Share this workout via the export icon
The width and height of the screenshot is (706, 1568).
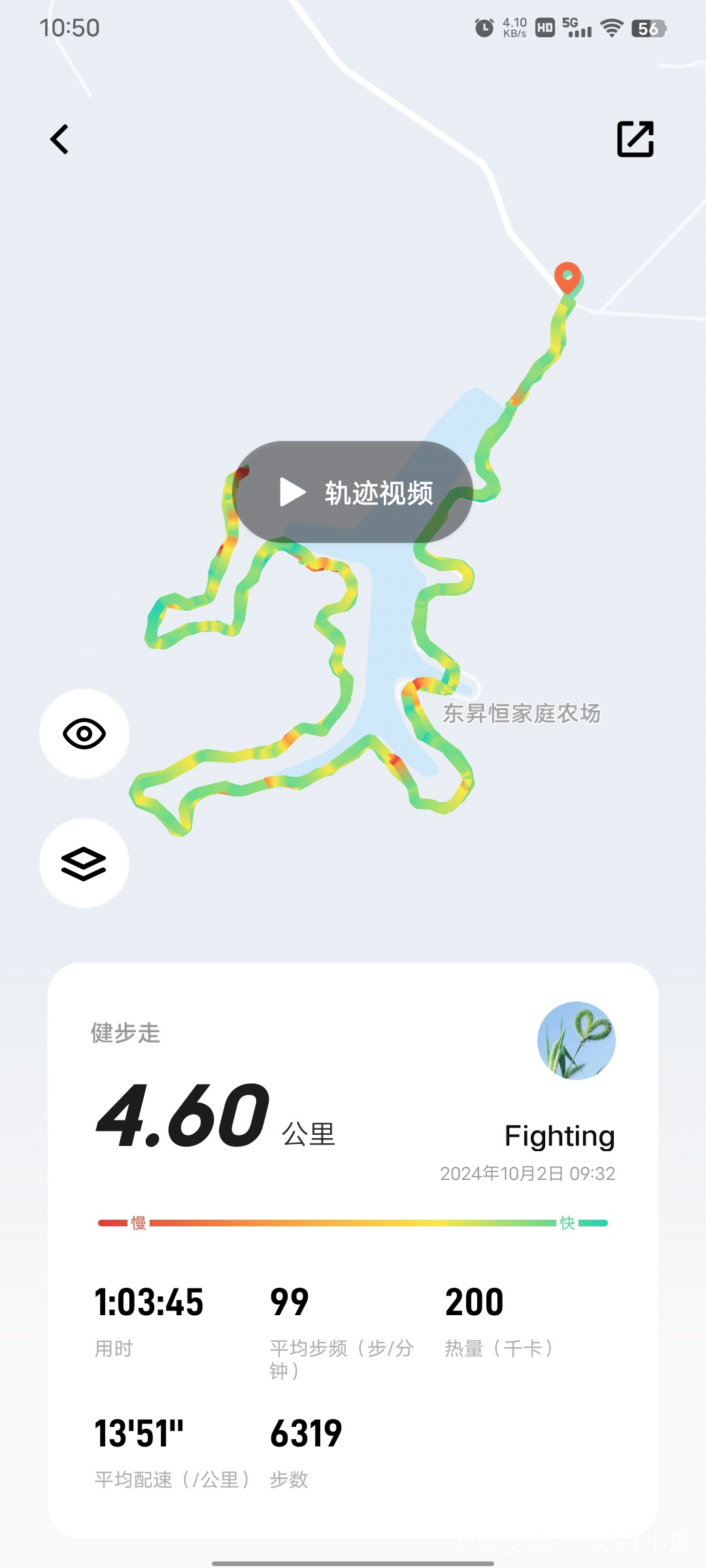pos(635,139)
